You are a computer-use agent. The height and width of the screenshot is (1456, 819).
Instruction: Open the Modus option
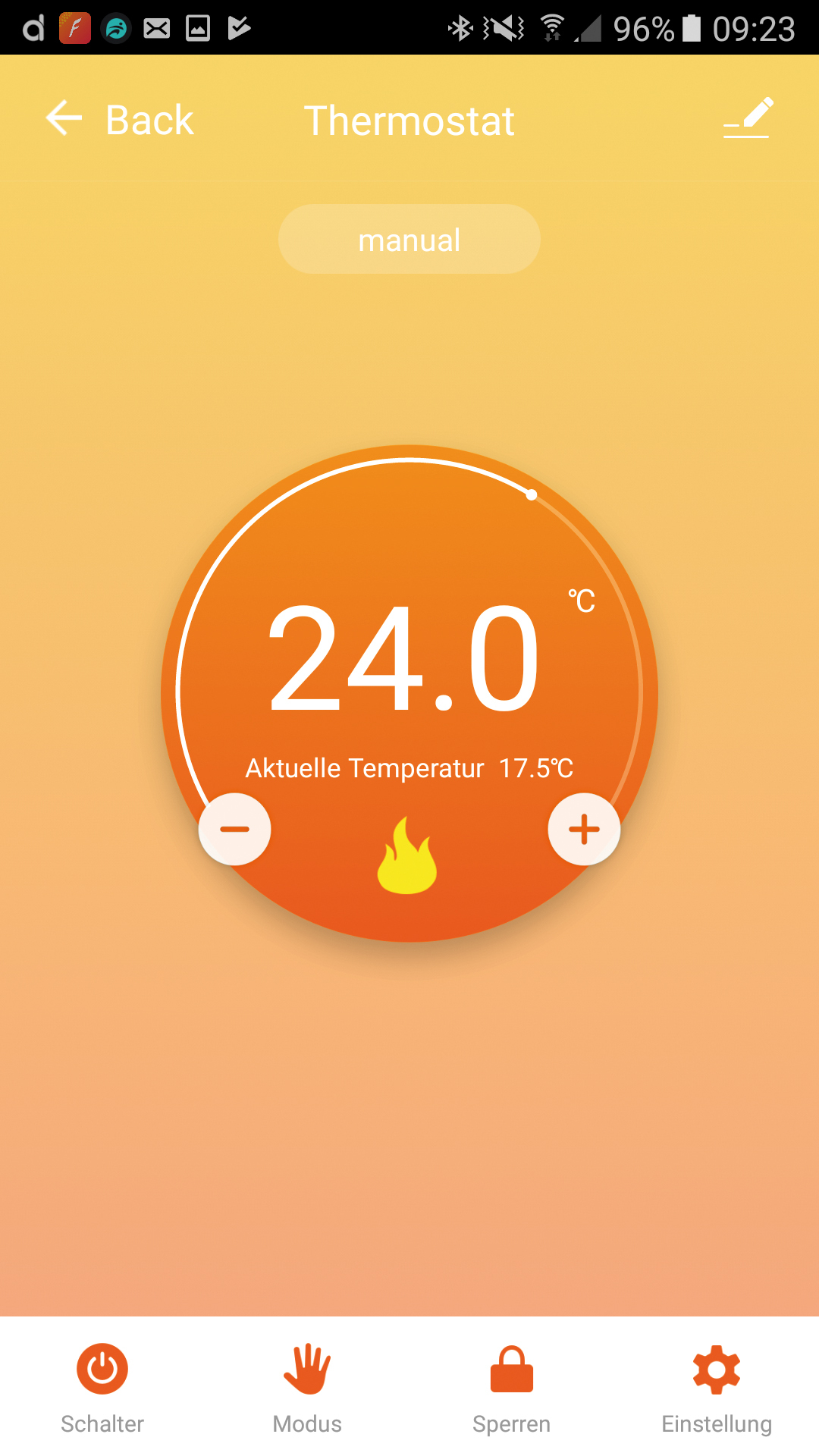307,1370
